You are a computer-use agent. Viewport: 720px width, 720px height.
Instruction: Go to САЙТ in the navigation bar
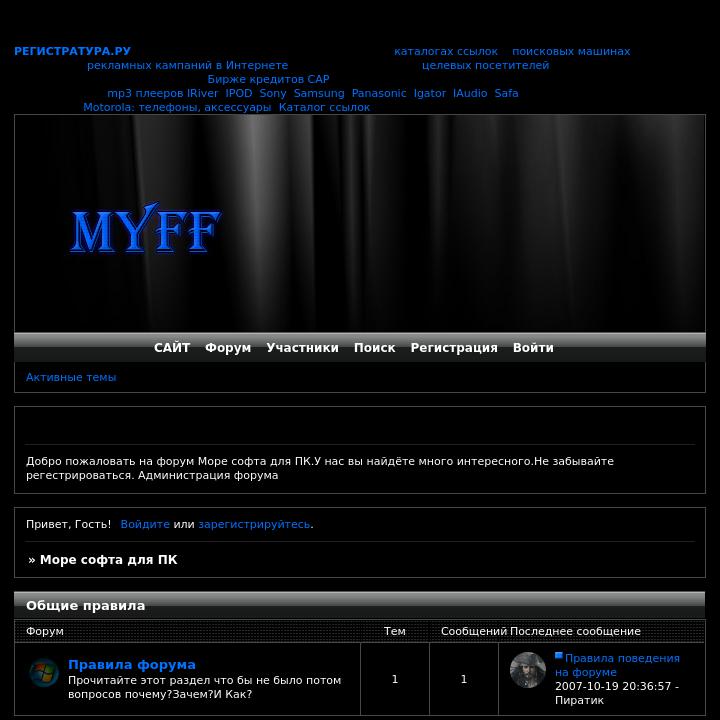(x=172, y=348)
